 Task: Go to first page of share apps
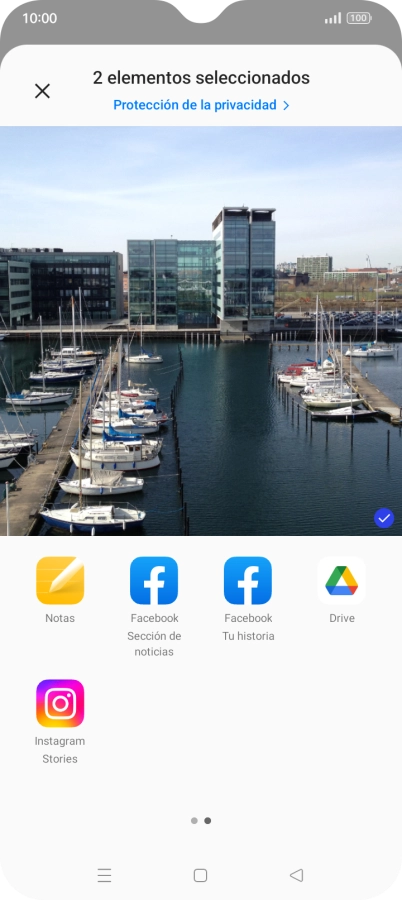(194, 821)
